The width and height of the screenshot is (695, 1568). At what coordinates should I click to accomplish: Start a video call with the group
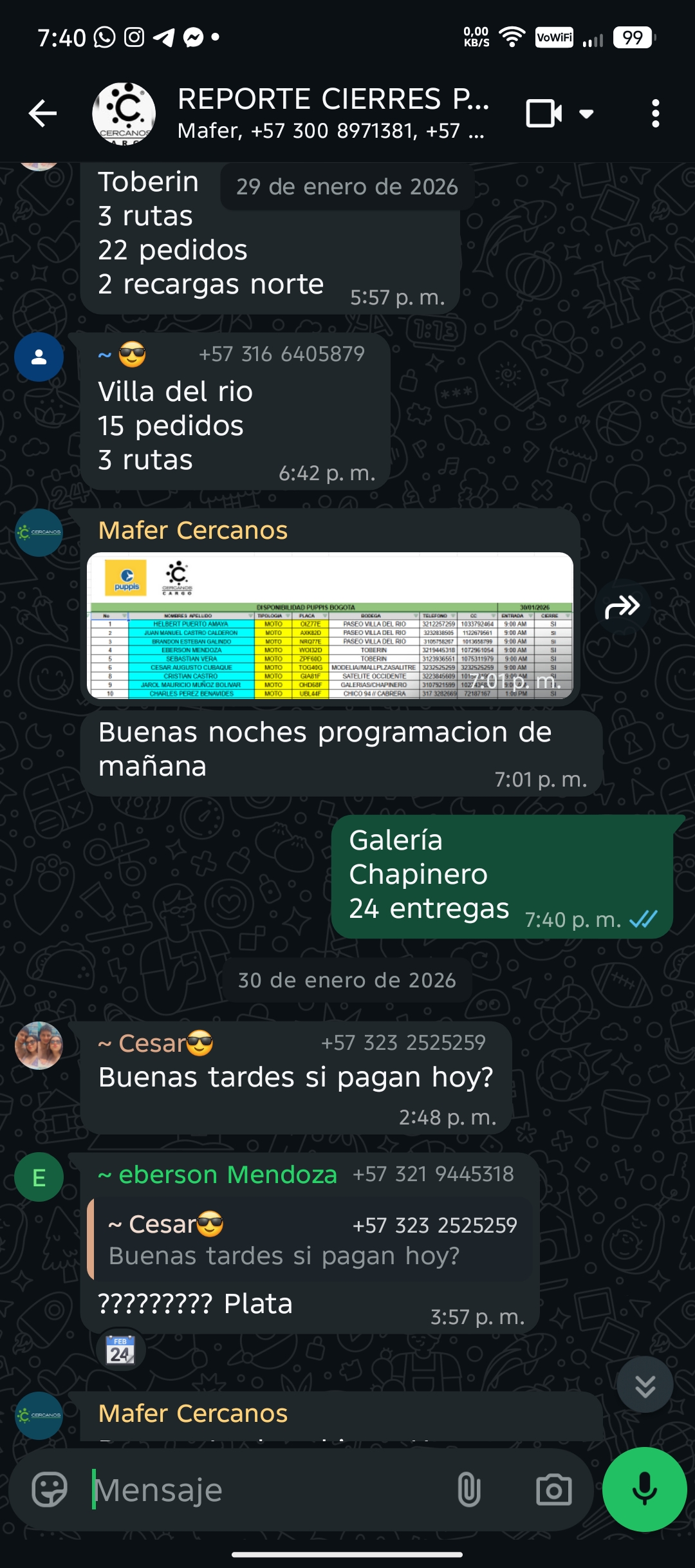(544, 114)
